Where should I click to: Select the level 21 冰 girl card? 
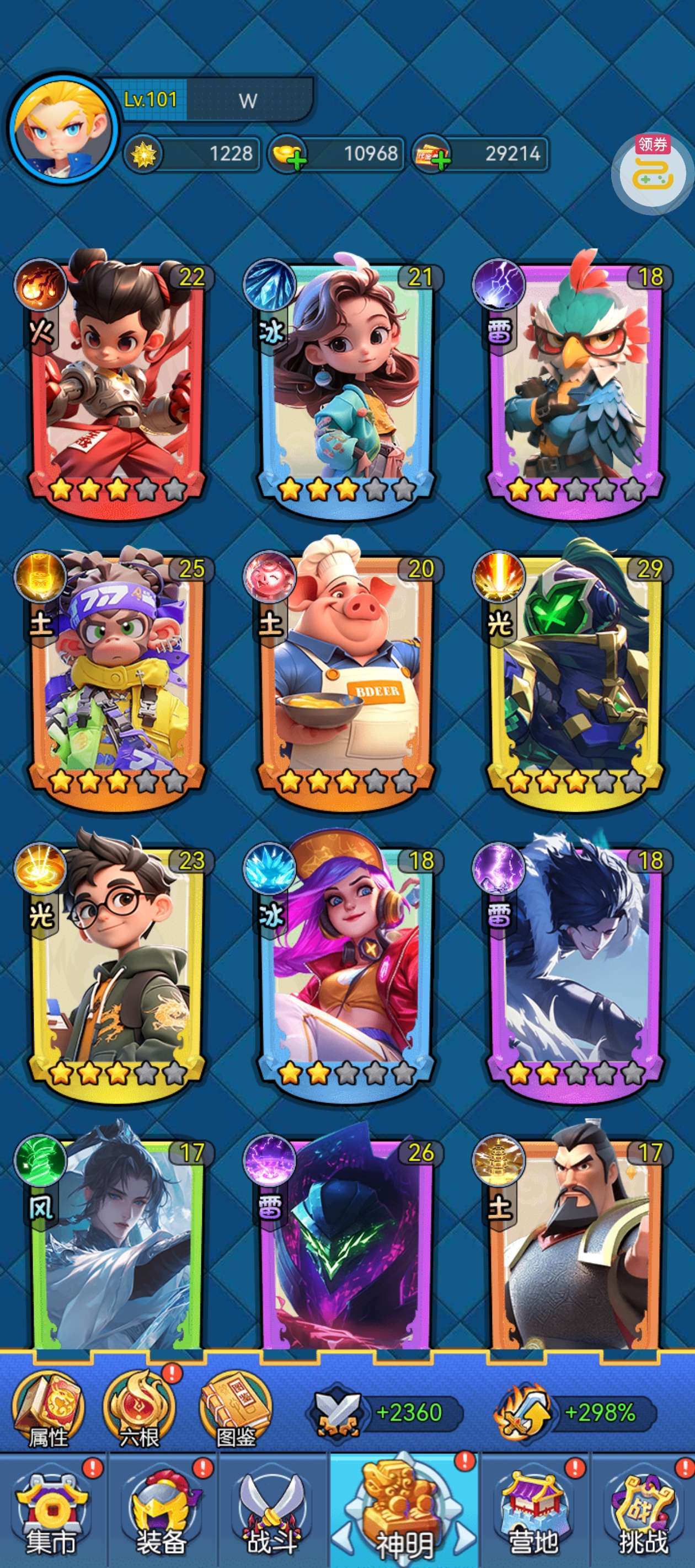pos(345,385)
